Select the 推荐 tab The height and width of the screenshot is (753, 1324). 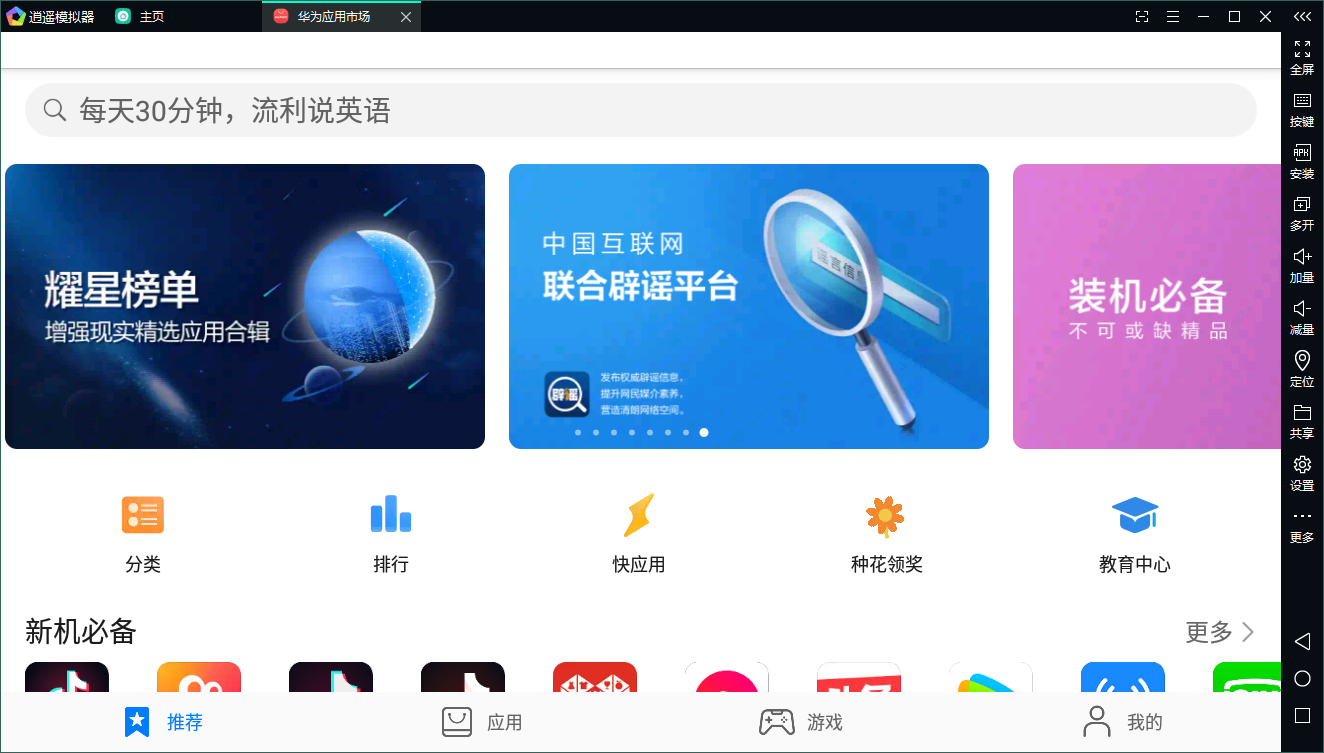pyautogui.click(x=163, y=722)
